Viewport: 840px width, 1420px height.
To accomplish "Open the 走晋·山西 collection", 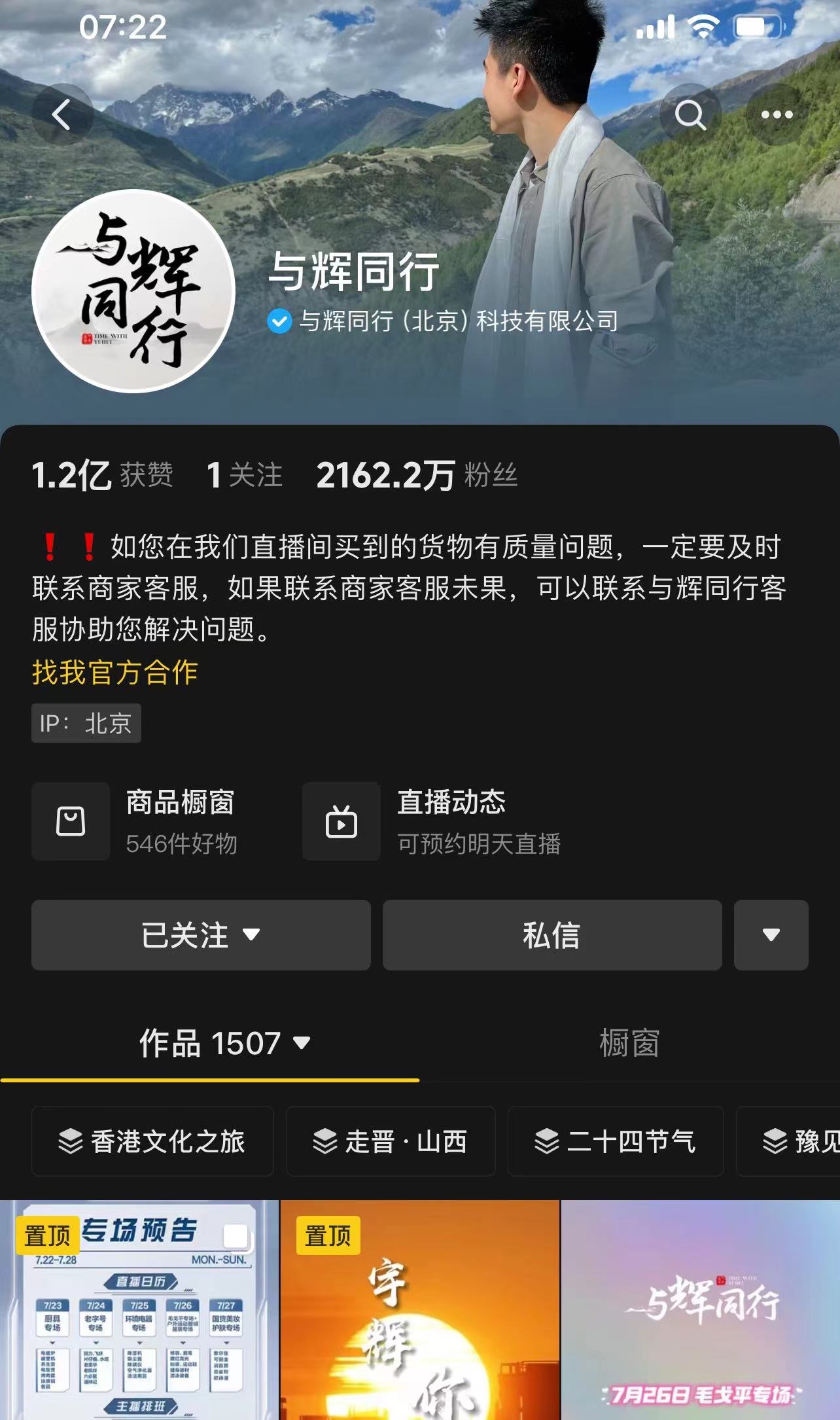I will pos(390,1141).
